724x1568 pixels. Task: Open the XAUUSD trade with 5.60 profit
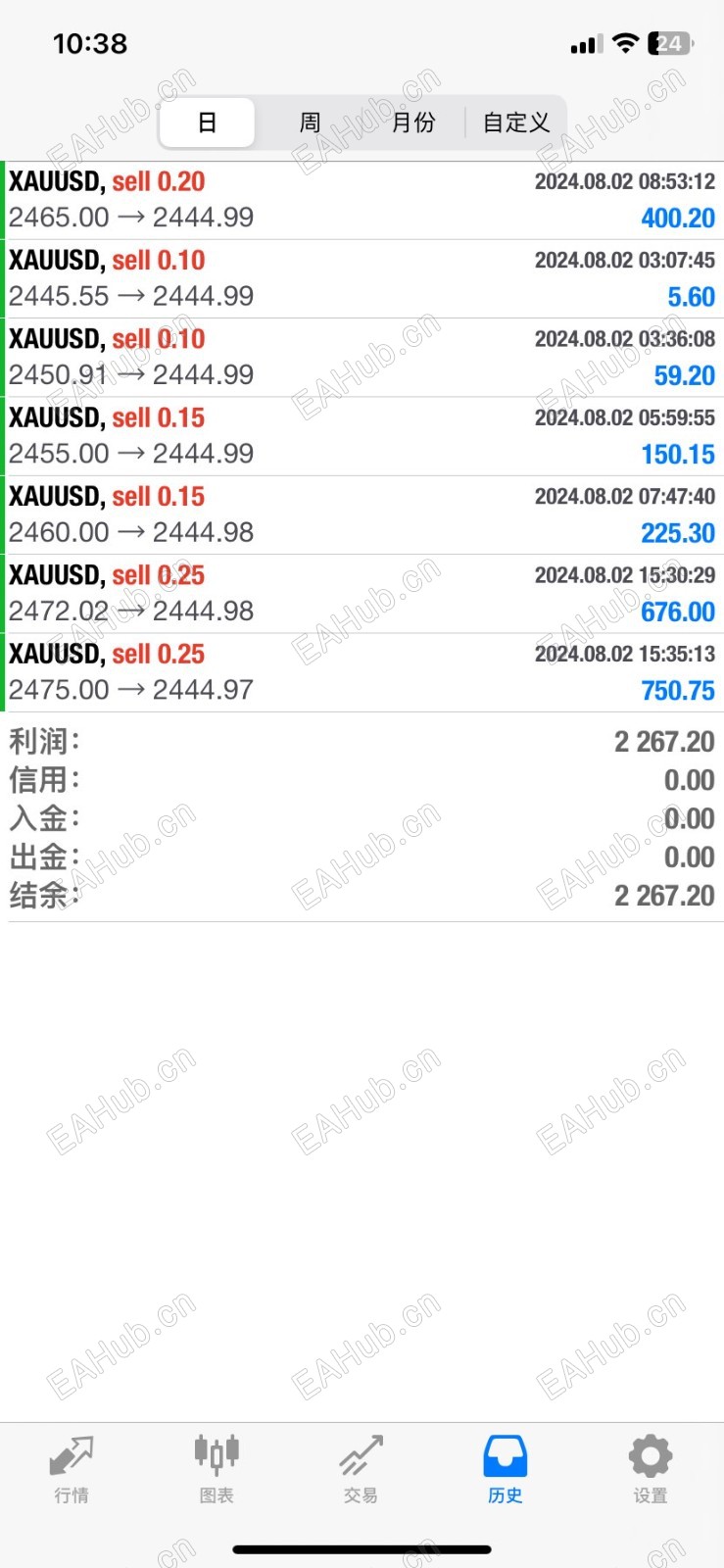click(362, 278)
